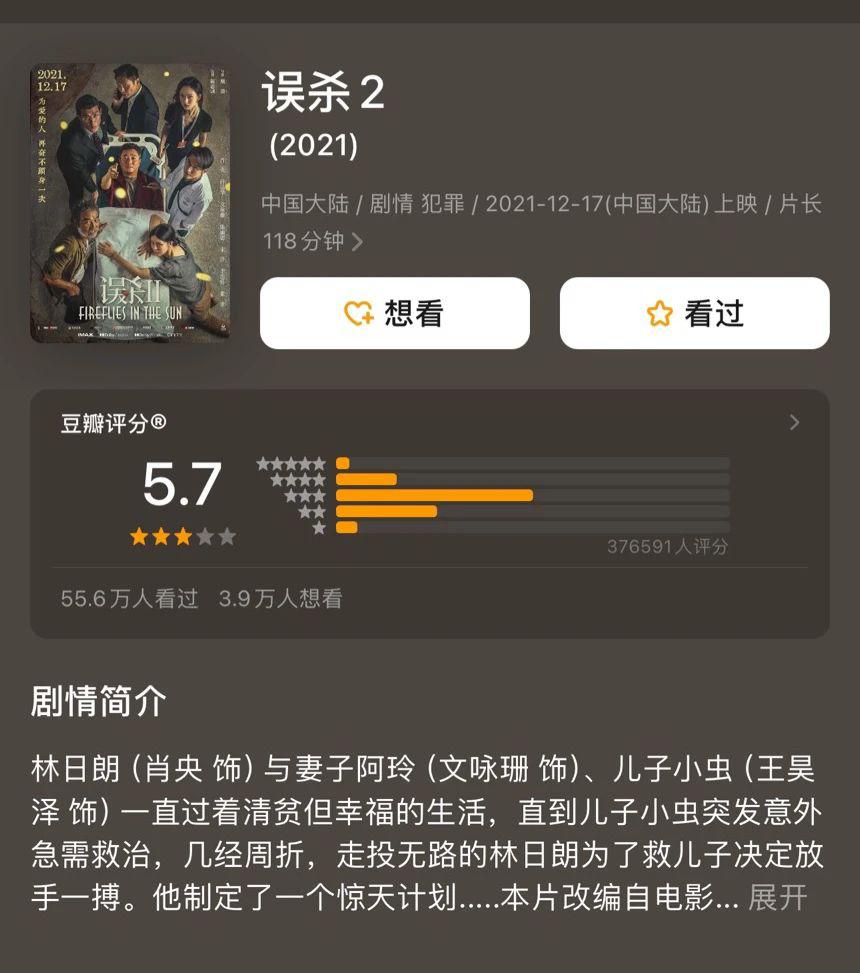Image resolution: width=860 pixels, height=973 pixels.
Task: Open movie details via the chevron after 118分钟
Action: (357, 242)
